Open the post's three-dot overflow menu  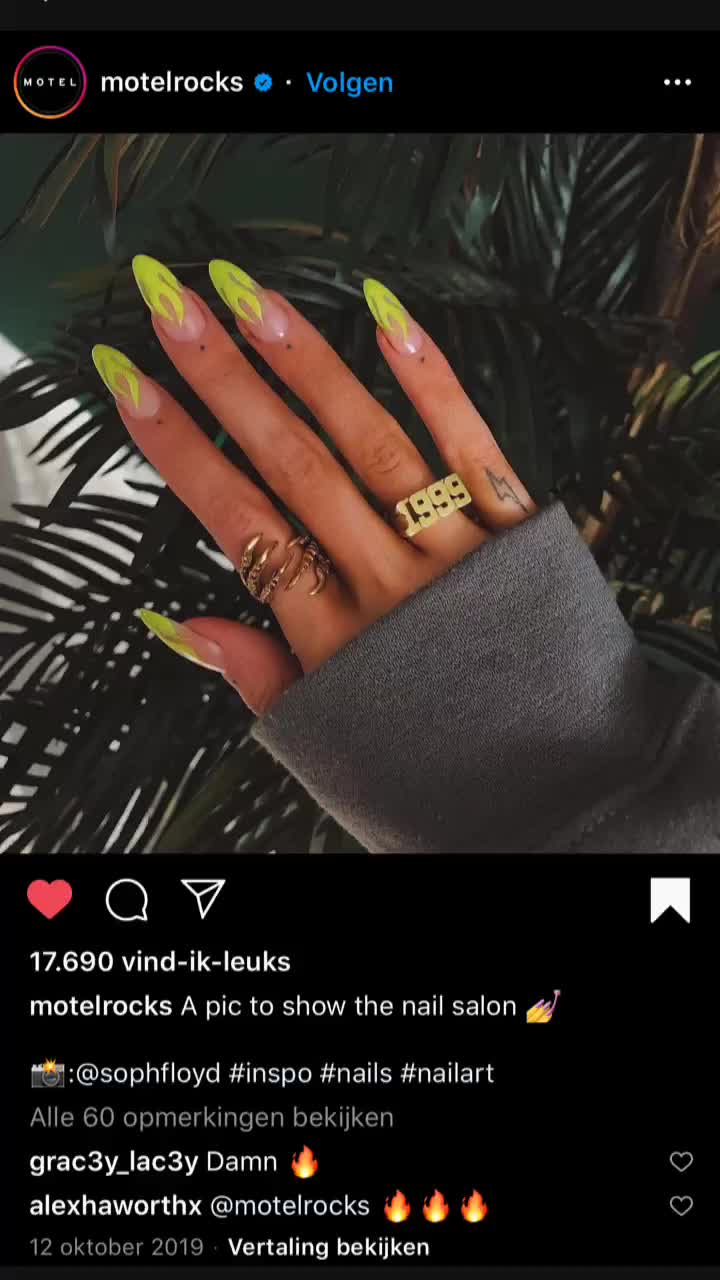677,82
